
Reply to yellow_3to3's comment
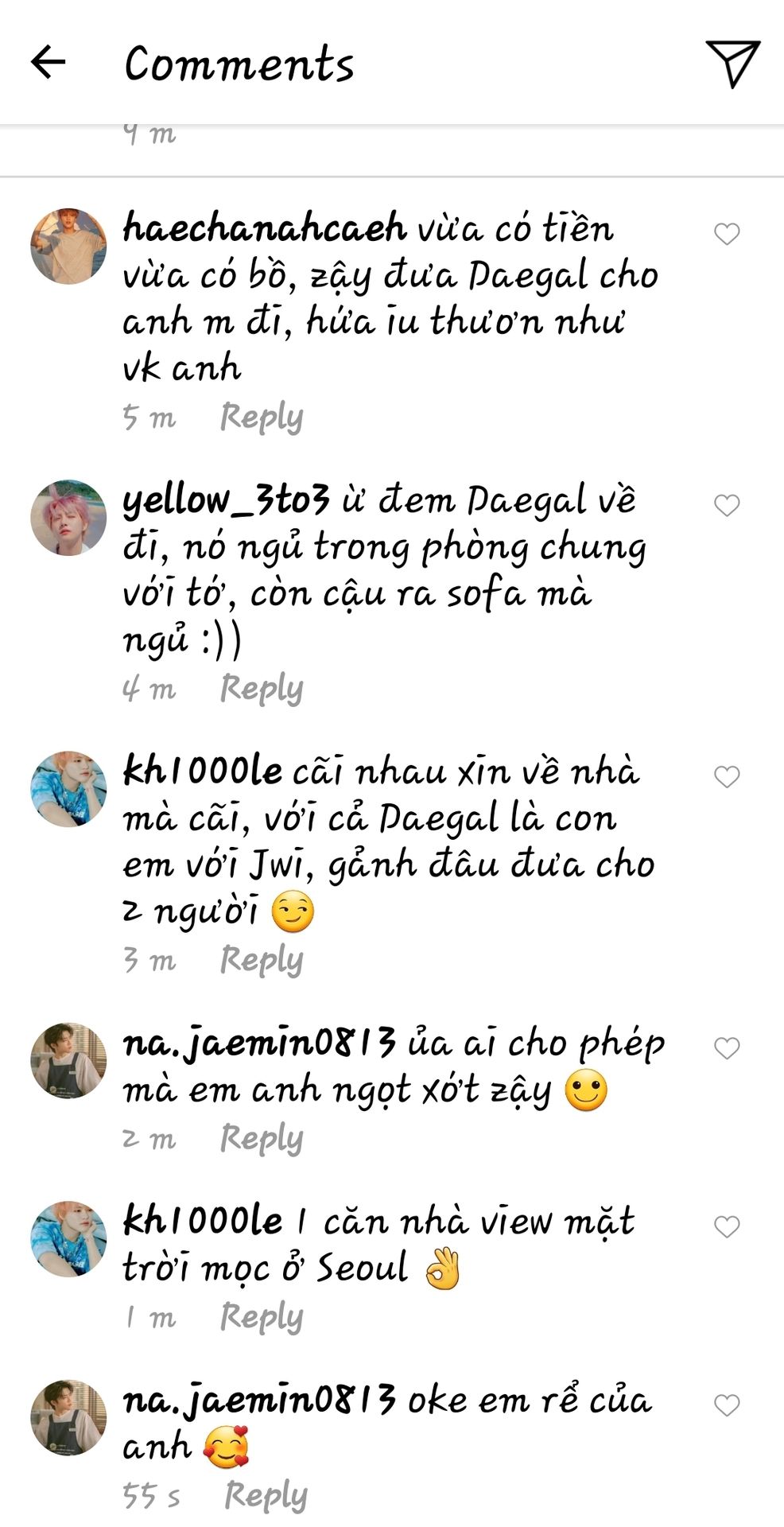click(x=262, y=688)
